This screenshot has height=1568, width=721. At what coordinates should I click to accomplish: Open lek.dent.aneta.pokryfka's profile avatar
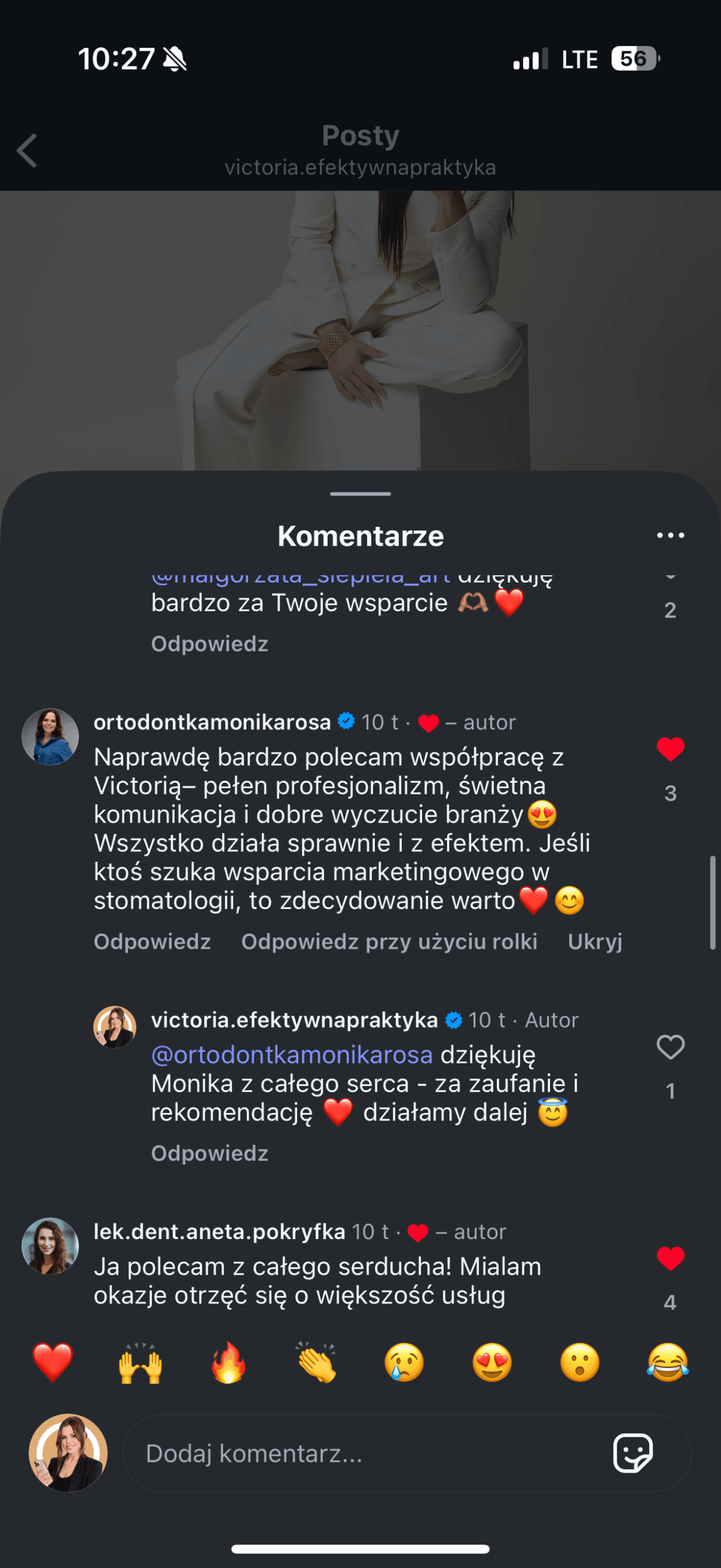click(x=50, y=1246)
